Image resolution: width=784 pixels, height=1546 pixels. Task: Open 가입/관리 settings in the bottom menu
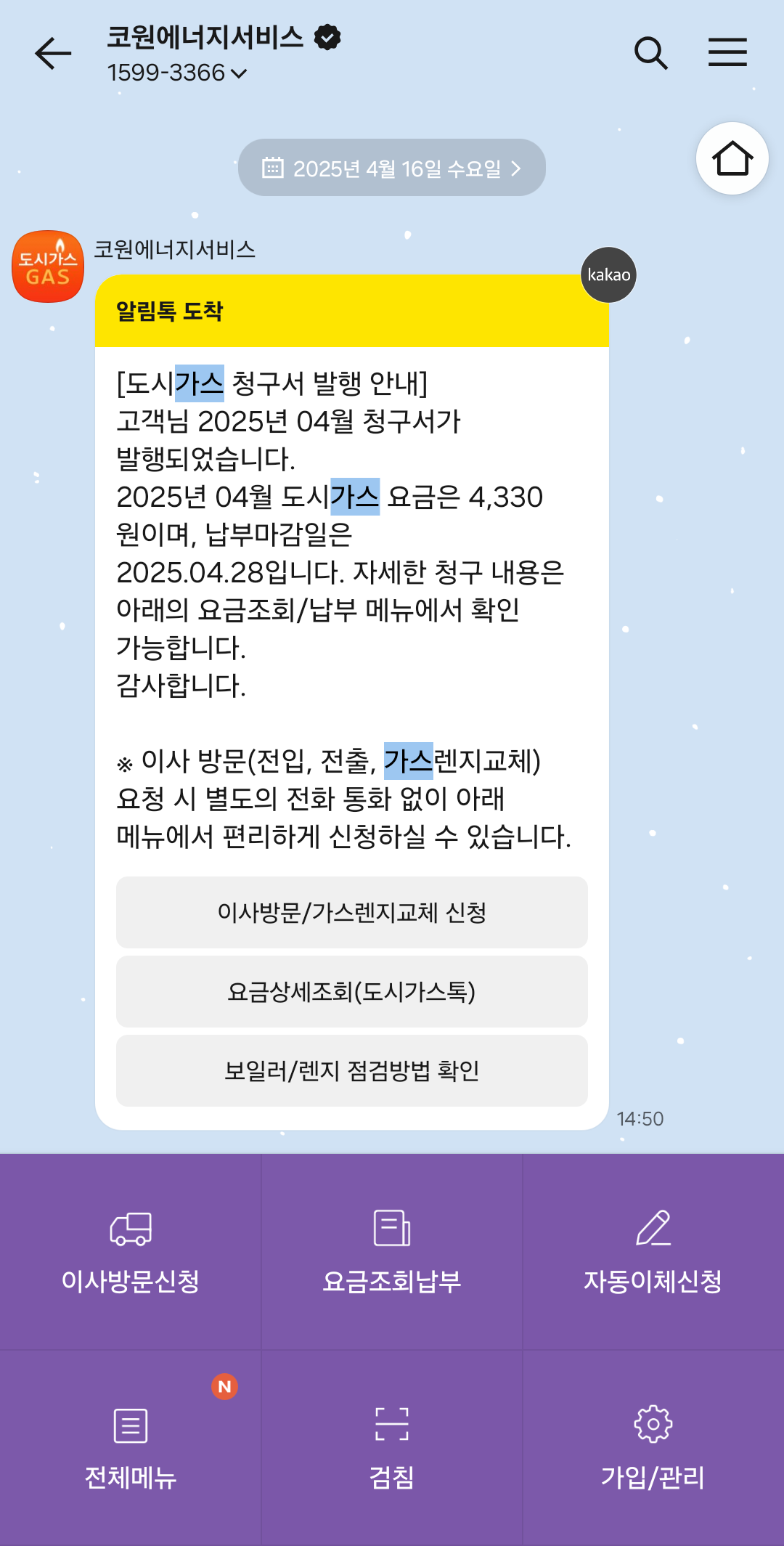pos(653,1449)
